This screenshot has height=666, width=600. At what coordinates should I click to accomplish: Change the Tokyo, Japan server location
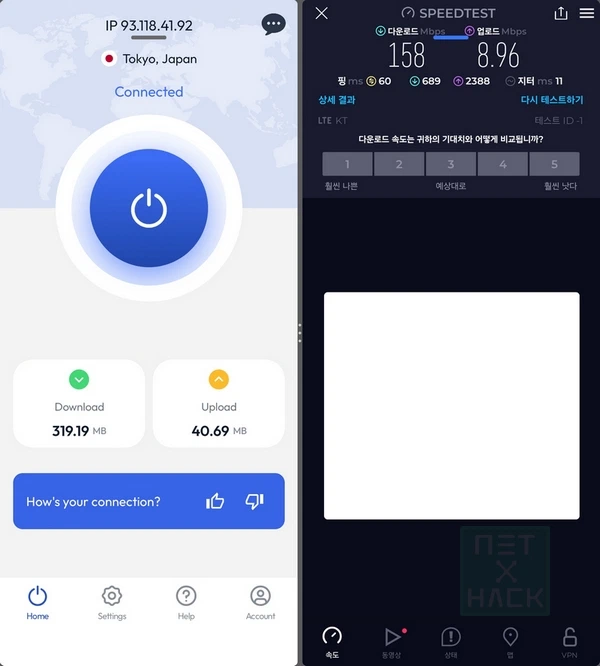pos(150,59)
